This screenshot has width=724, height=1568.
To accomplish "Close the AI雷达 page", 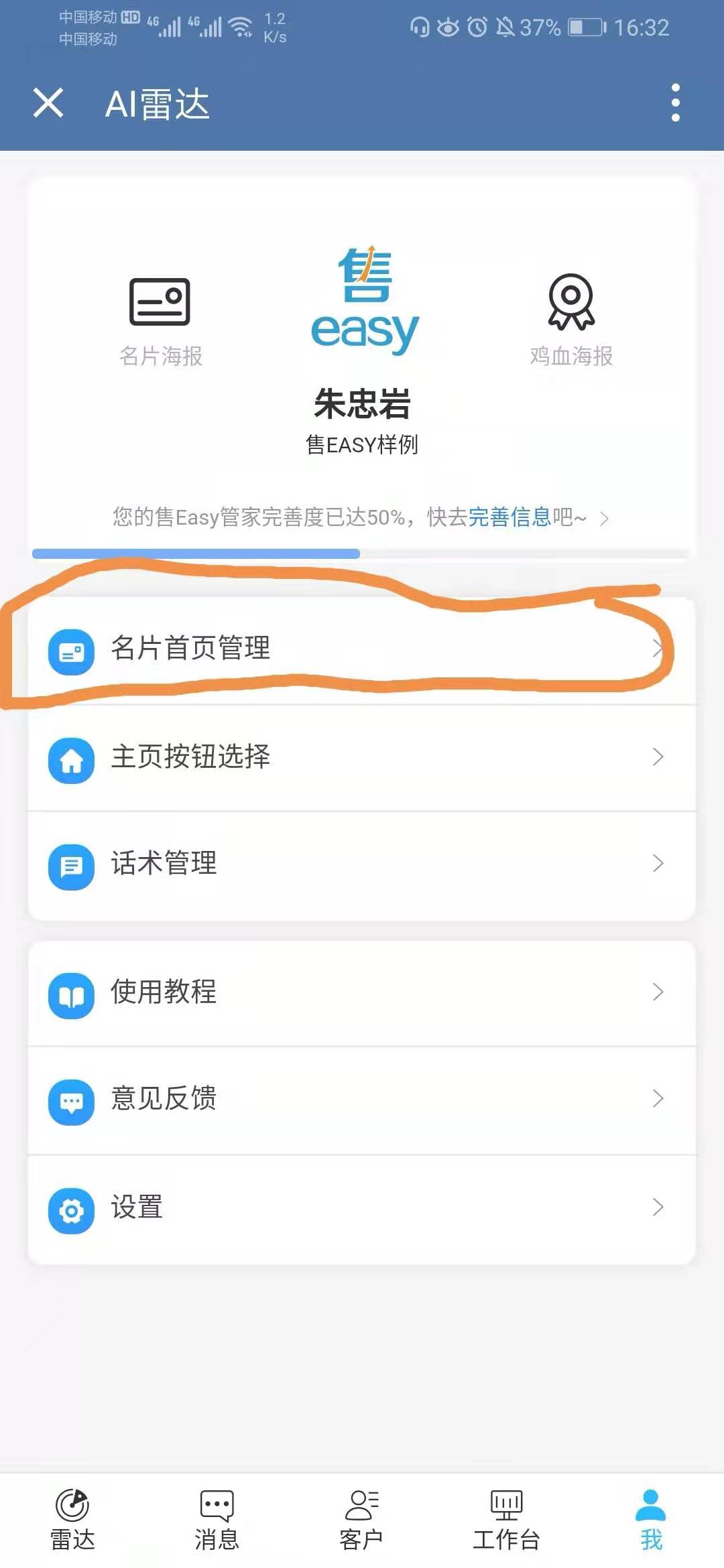I will coord(48,103).
